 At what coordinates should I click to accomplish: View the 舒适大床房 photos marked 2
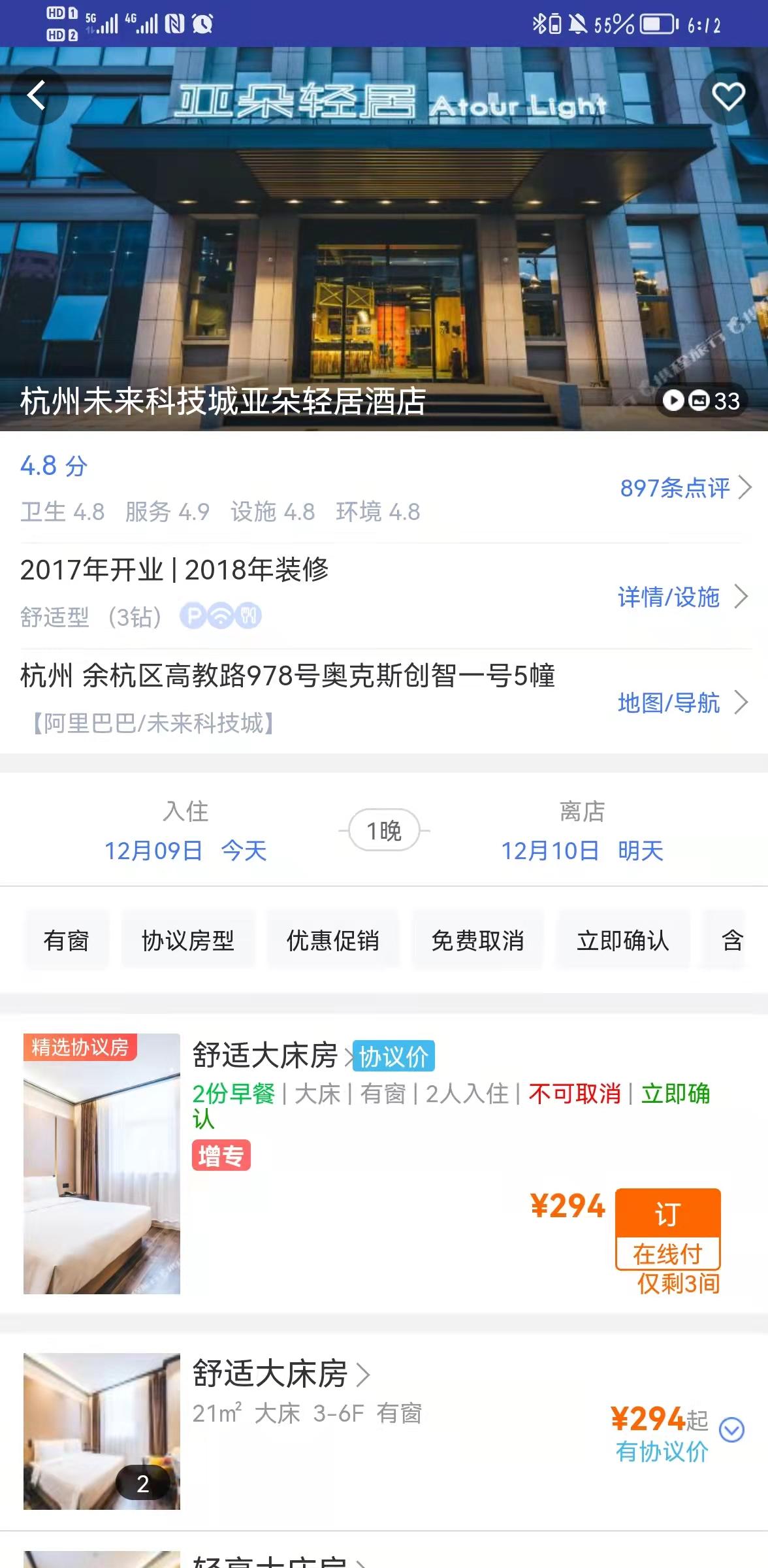102,1431
